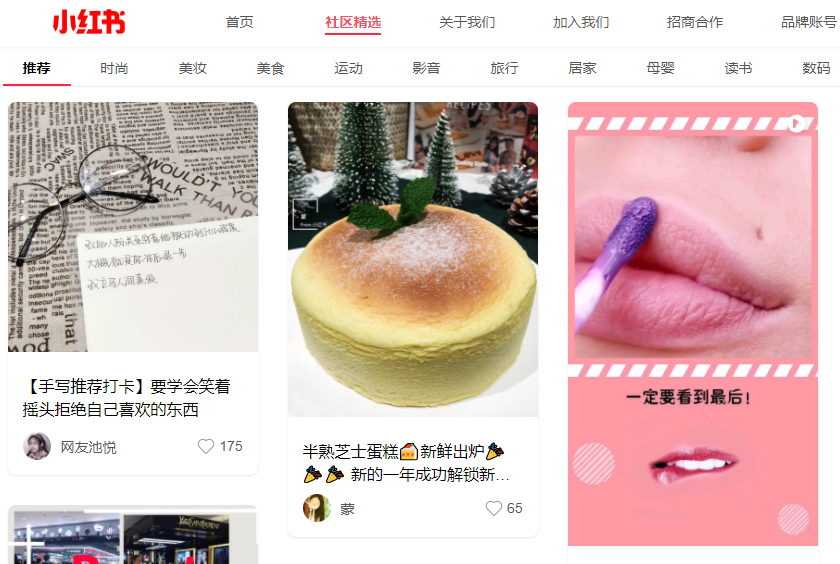Viewport: 840px width, 564px height.
Task: Switch to the 时尚 category tab
Action: pyautogui.click(x=114, y=68)
